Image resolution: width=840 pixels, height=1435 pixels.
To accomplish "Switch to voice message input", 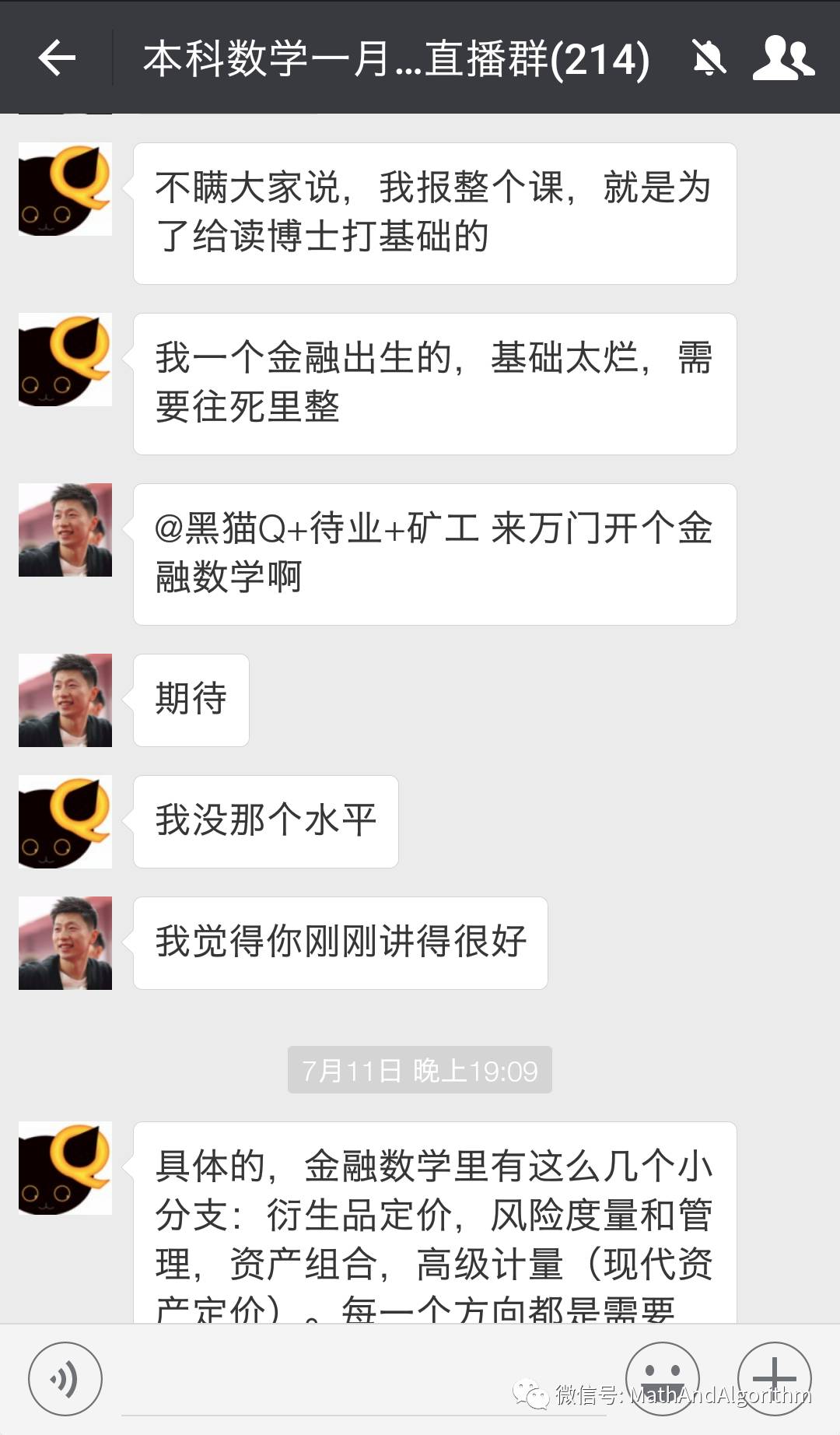I will [x=65, y=1379].
